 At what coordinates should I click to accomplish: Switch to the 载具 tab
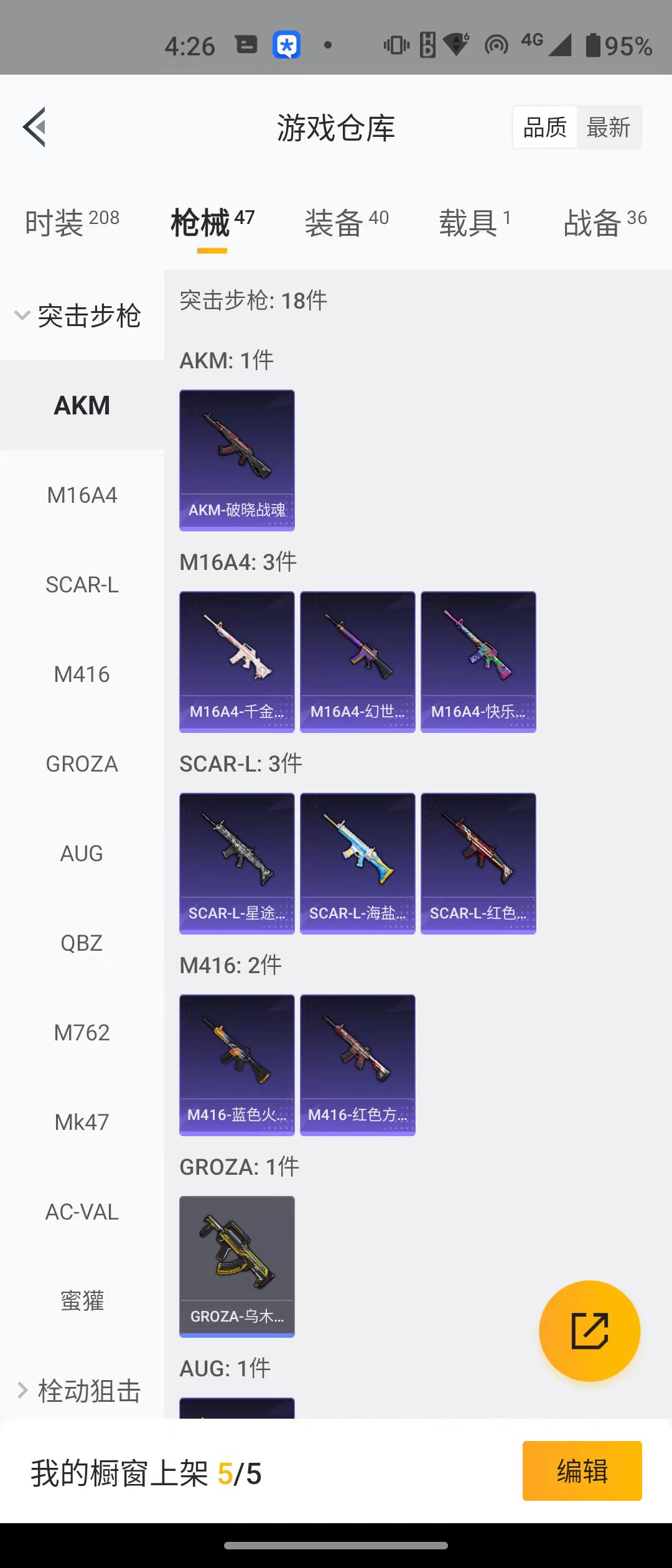coord(475,223)
